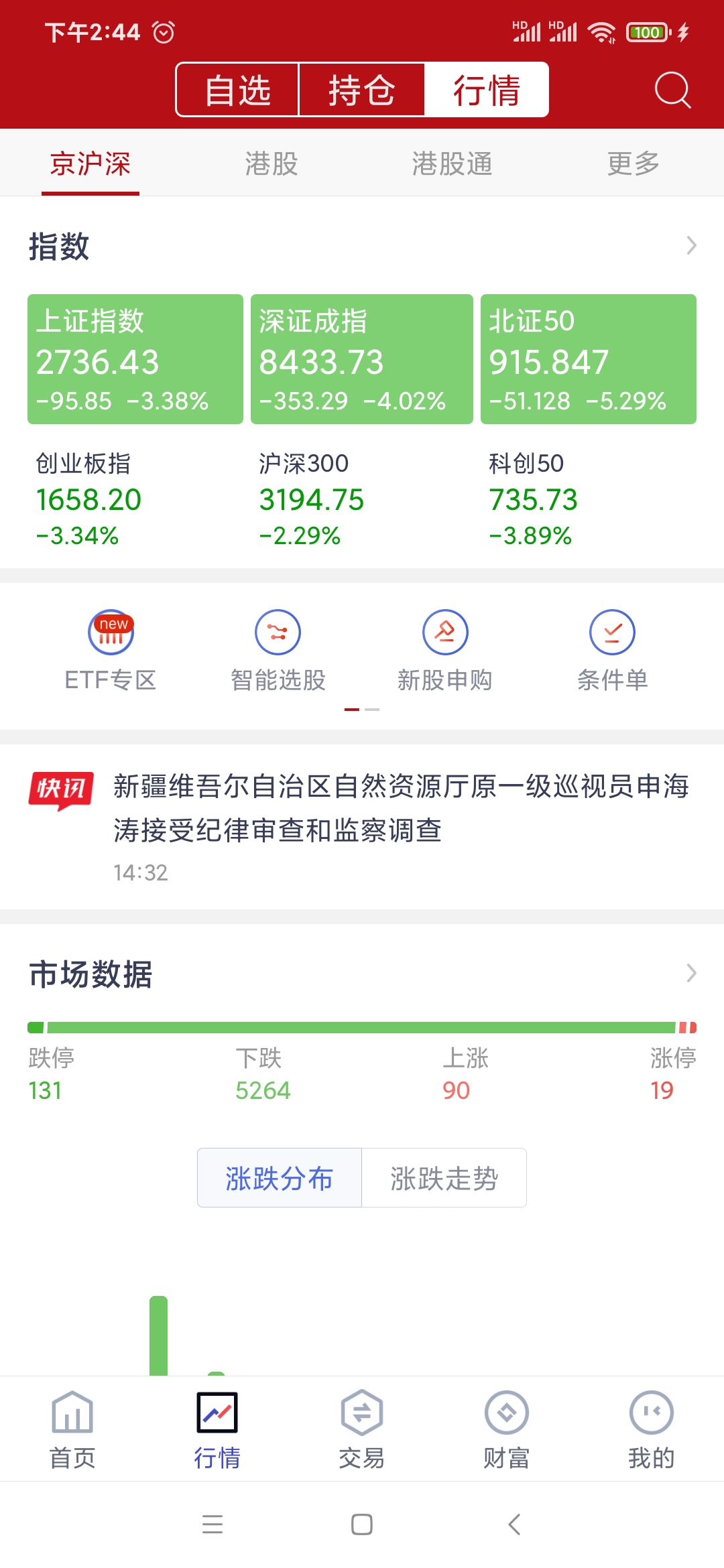Open the 北证50 index card

click(588, 359)
